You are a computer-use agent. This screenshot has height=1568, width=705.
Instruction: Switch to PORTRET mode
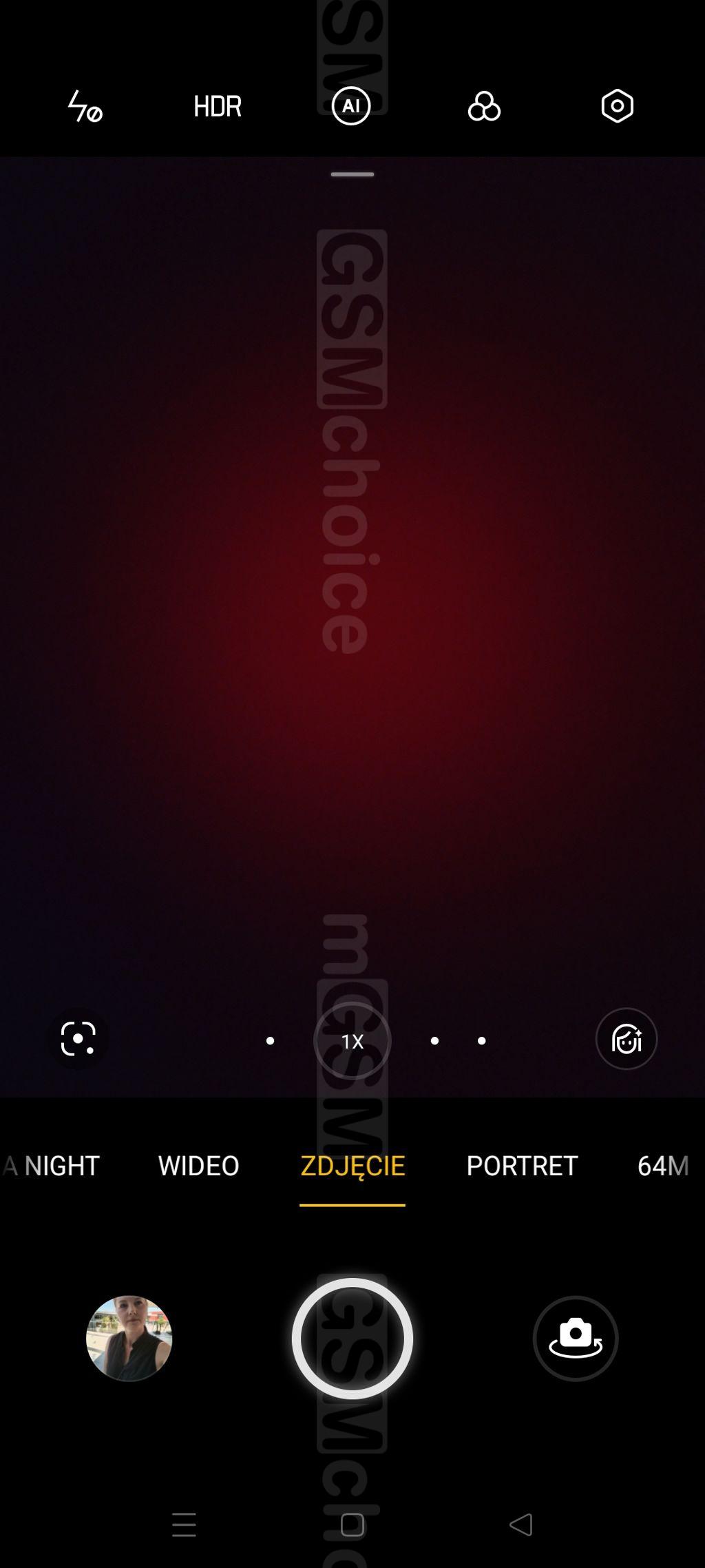[x=522, y=1166]
